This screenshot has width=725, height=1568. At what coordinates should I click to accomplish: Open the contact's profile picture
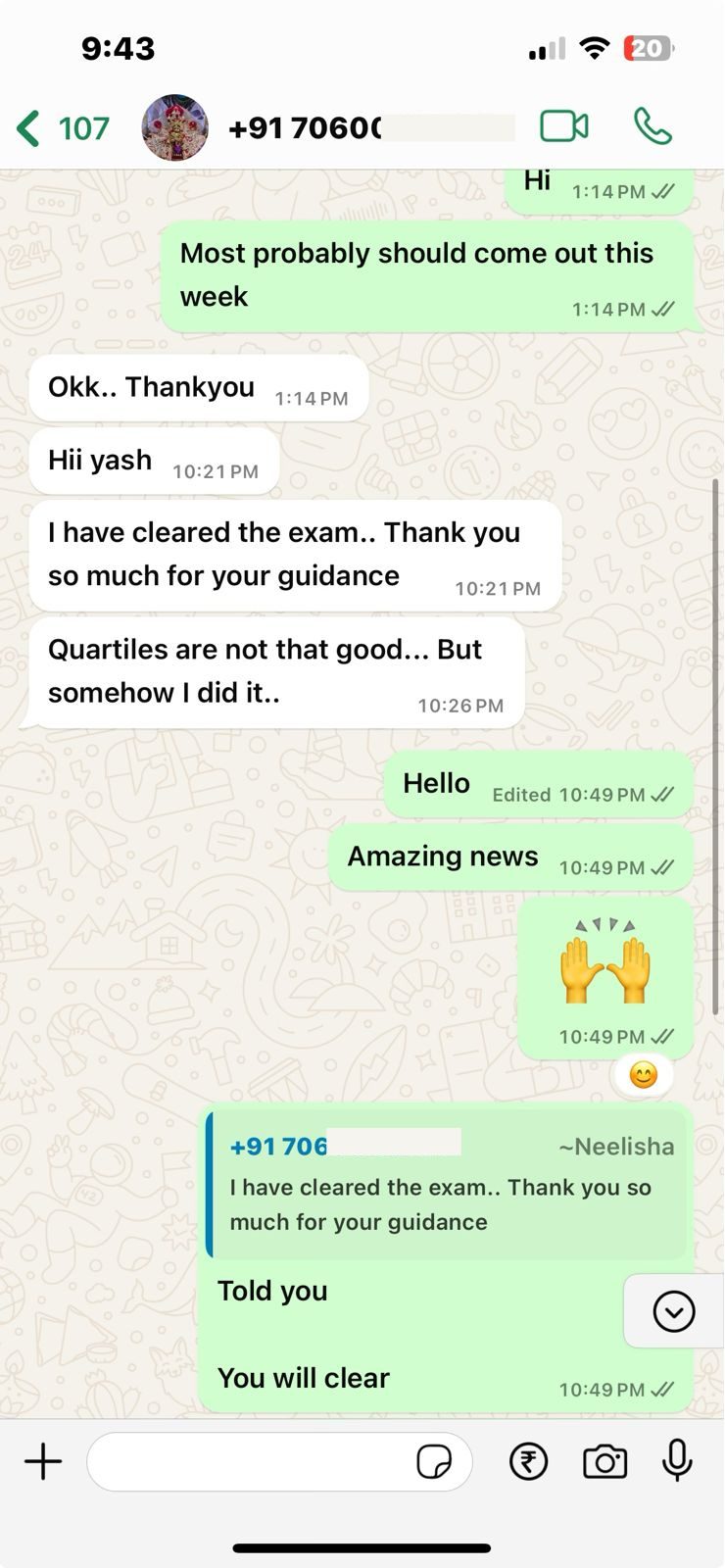point(174,127)
